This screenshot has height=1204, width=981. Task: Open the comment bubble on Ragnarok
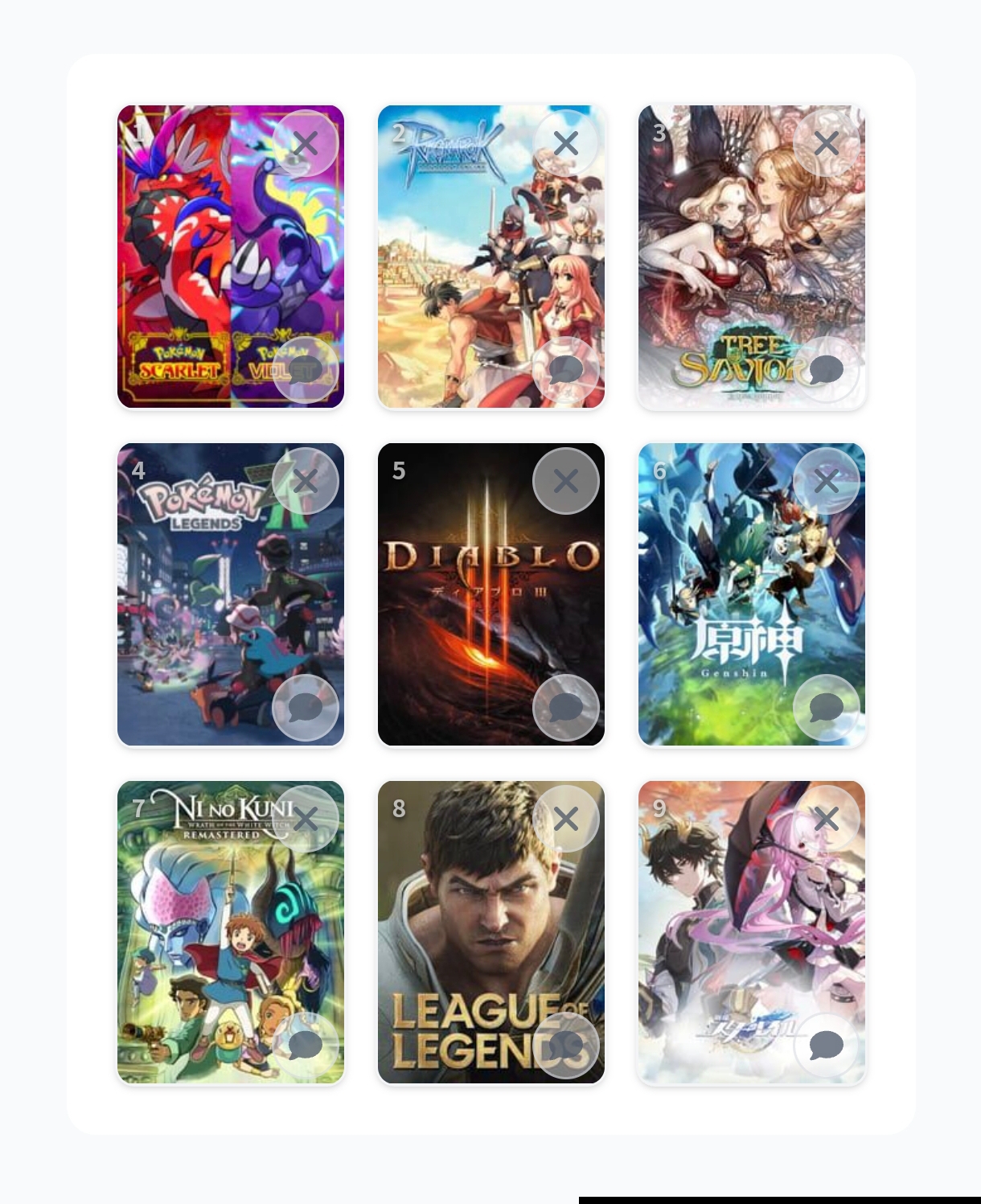point(566,370)
